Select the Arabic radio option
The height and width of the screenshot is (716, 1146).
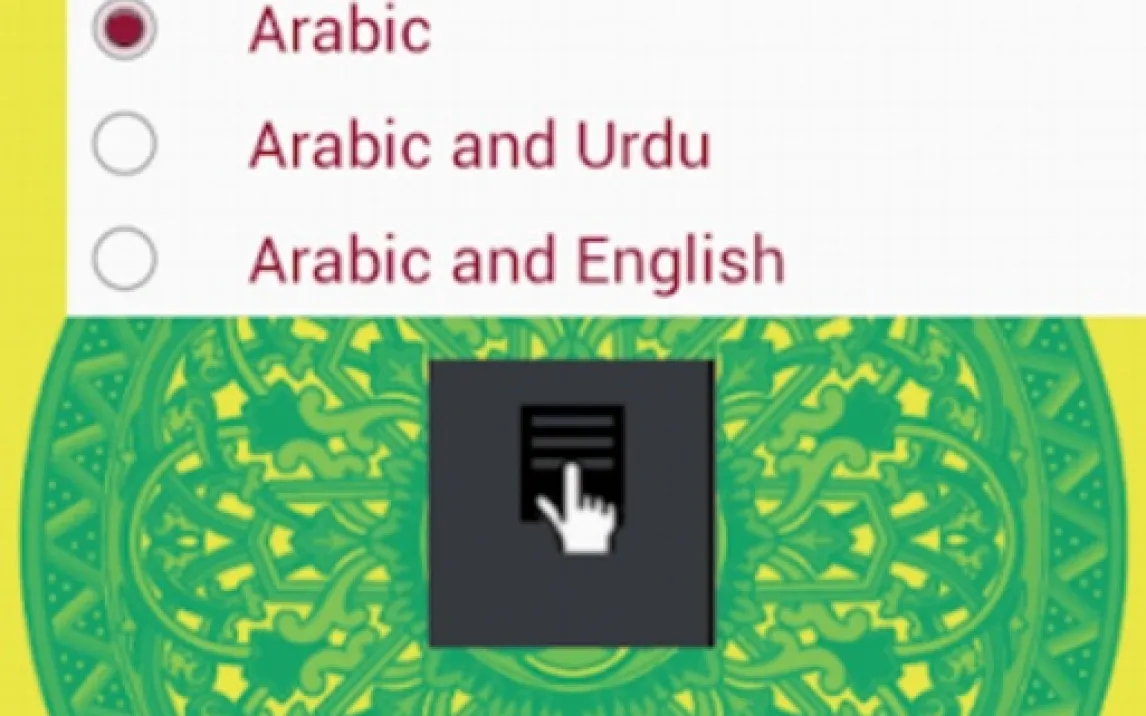coord(124,29)
